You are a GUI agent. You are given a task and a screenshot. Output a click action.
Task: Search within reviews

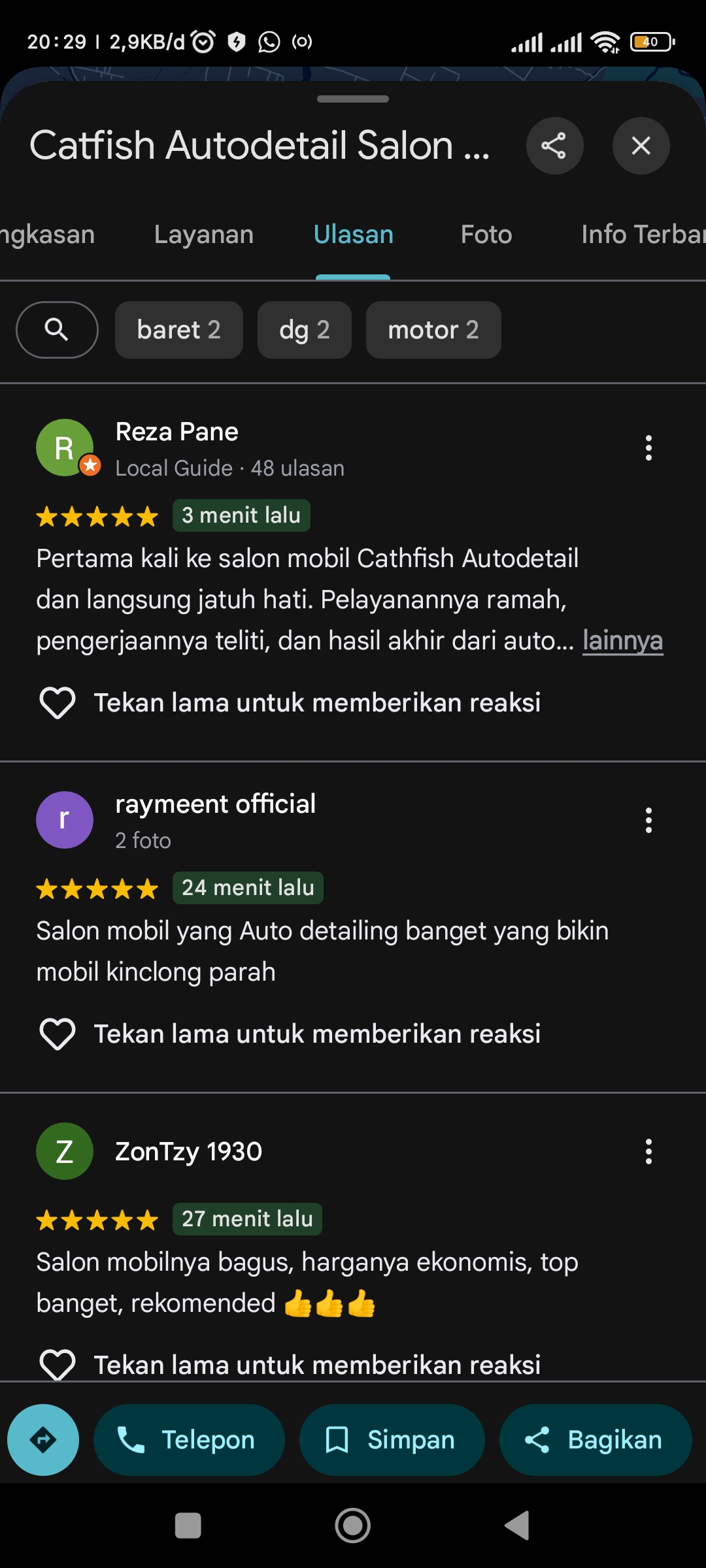pos(57,330)
